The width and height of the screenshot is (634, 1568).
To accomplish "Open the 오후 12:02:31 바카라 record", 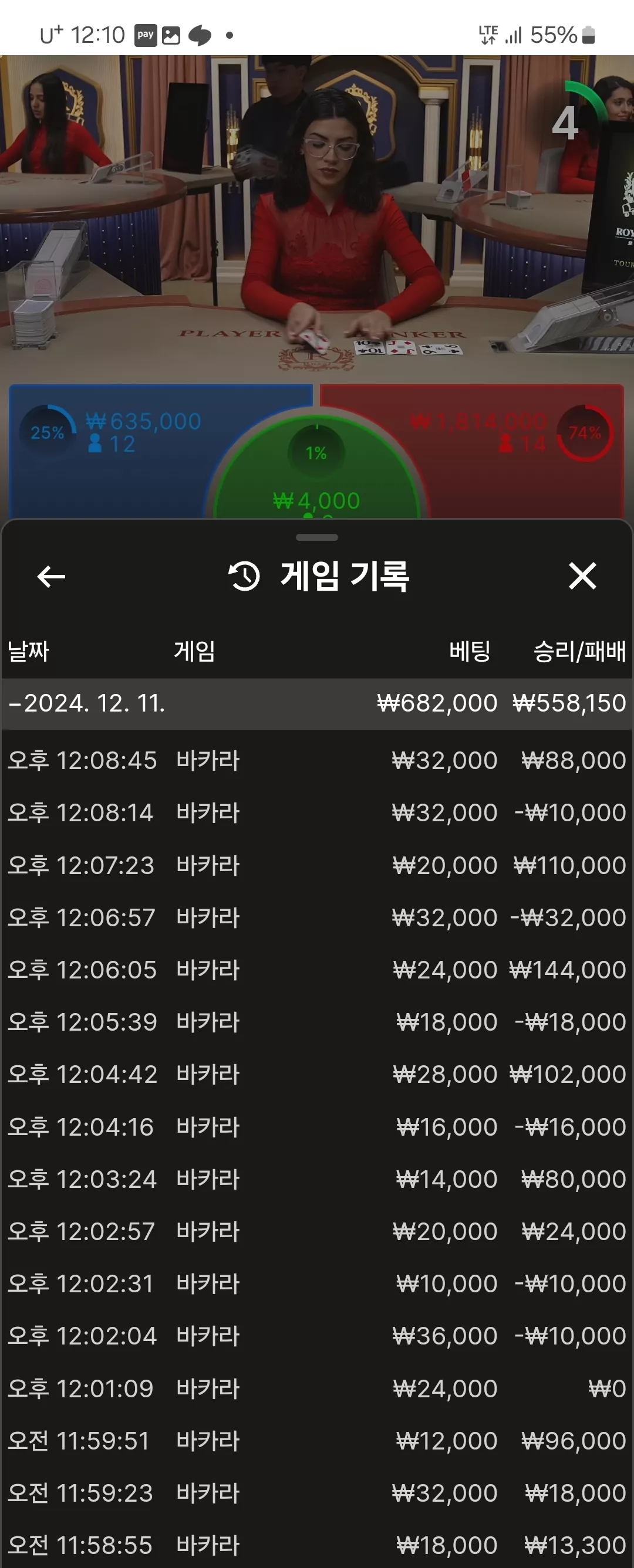I will pyautogui.click(x=316, y=1284).
